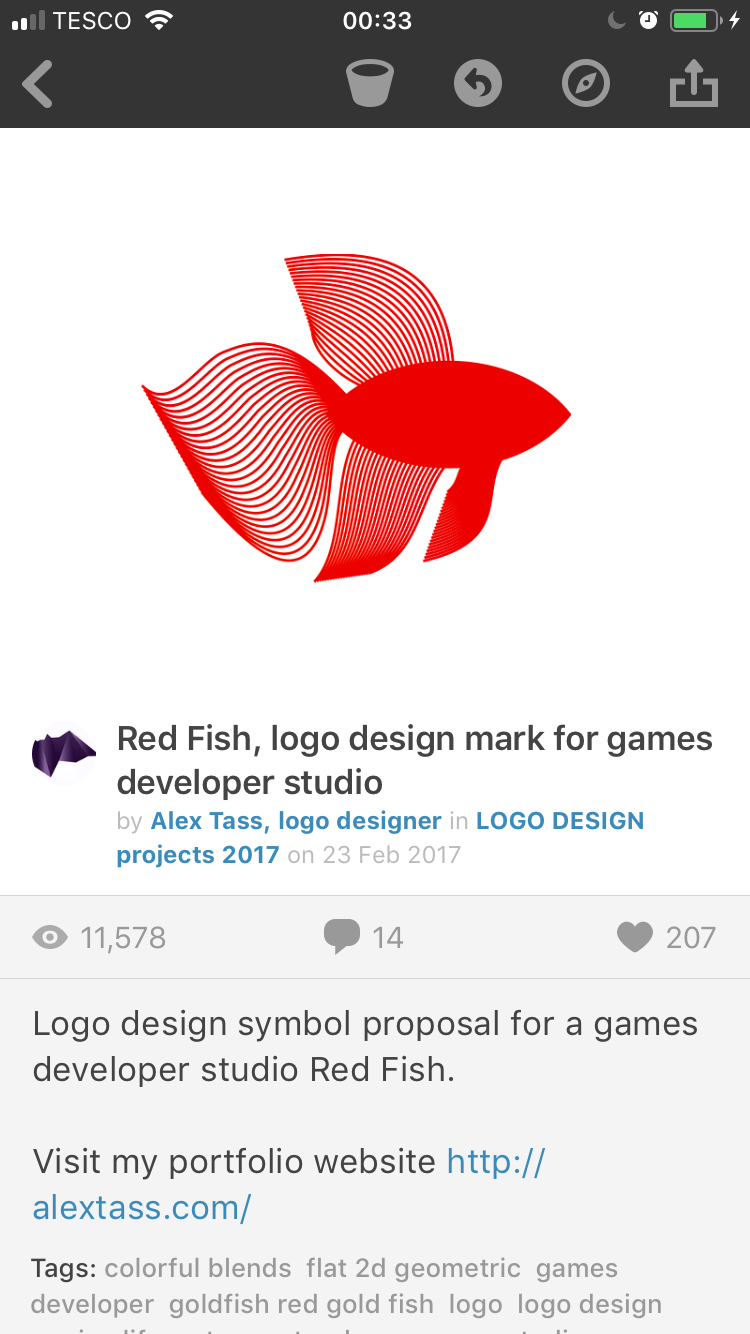
Task: Like this shot with the heart
Action: pyautogui.click(x=665, y=937)
